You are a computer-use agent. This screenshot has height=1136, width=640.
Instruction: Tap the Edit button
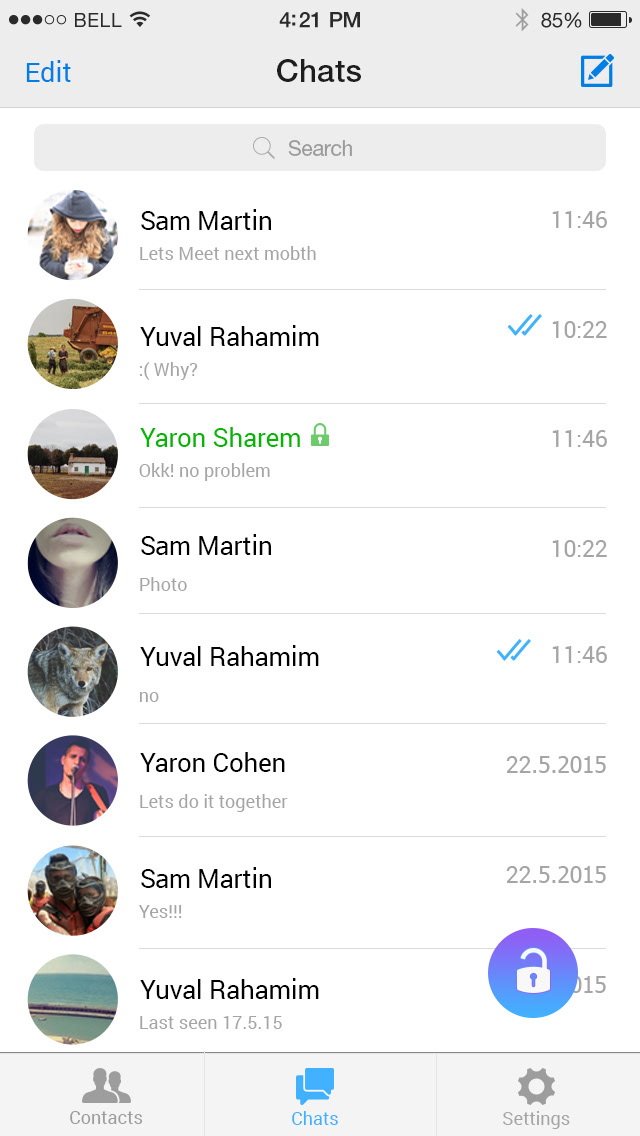pos(48,72)
